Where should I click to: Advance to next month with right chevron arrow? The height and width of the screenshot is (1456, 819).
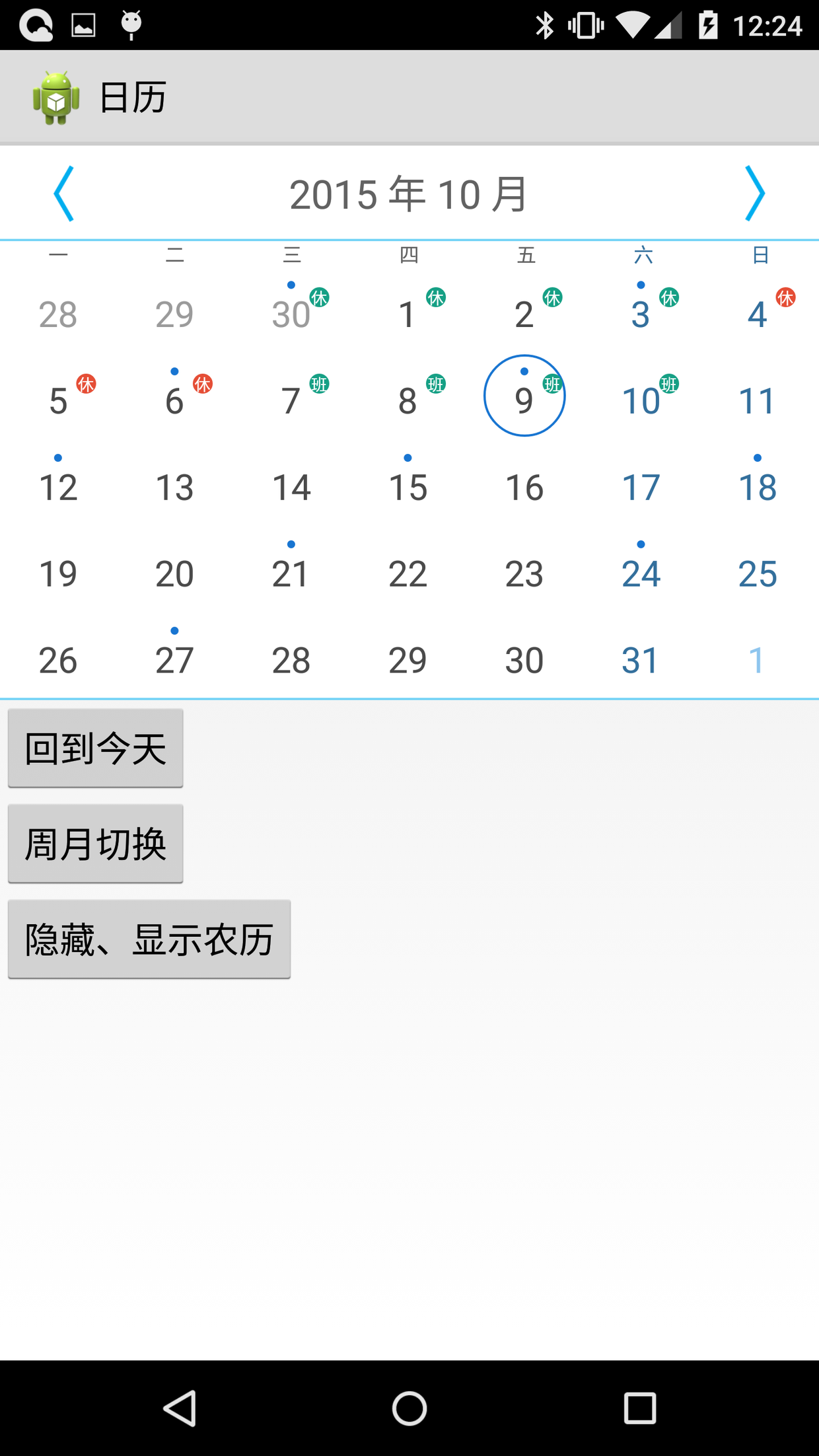coord(755,194)
